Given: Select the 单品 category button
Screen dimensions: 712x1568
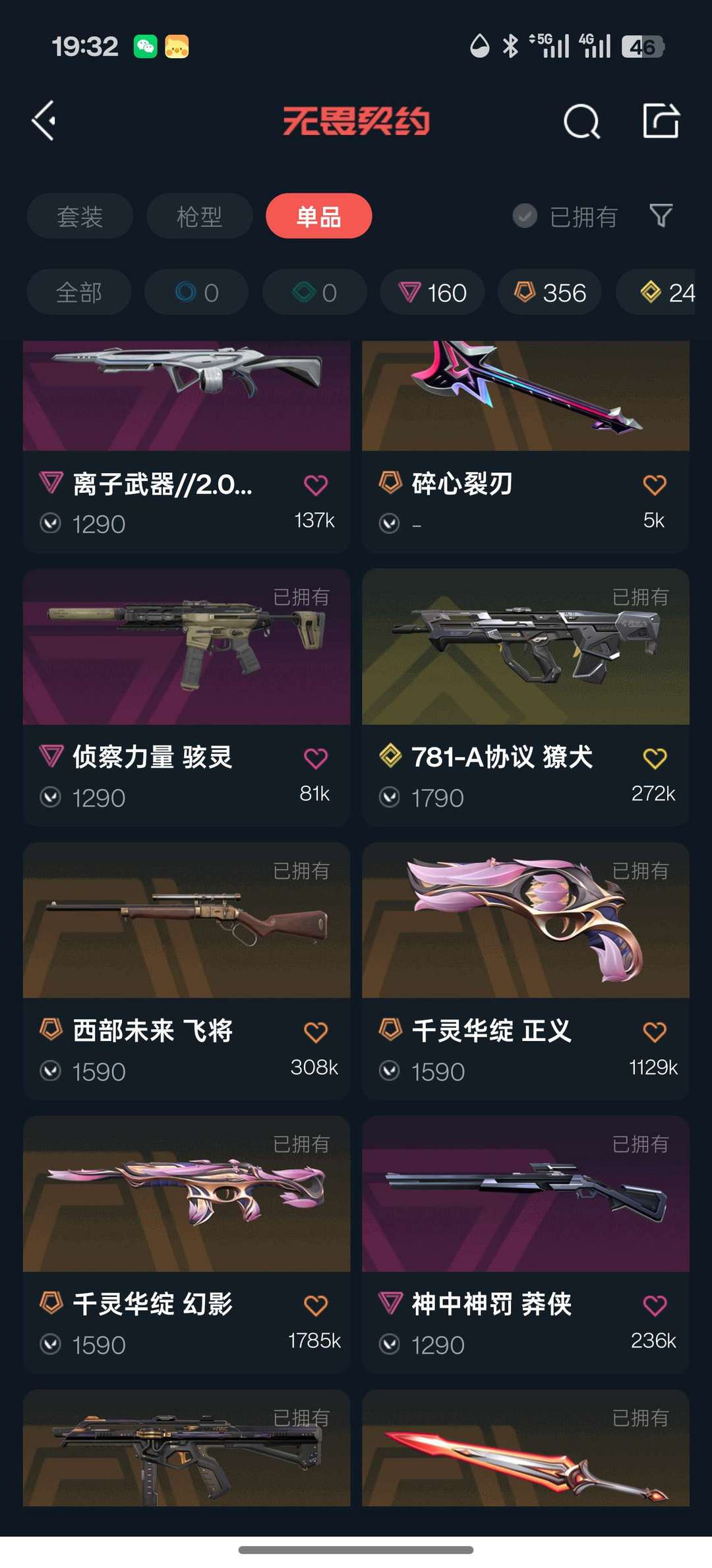Looking at the screenshot, I should 318,216.
